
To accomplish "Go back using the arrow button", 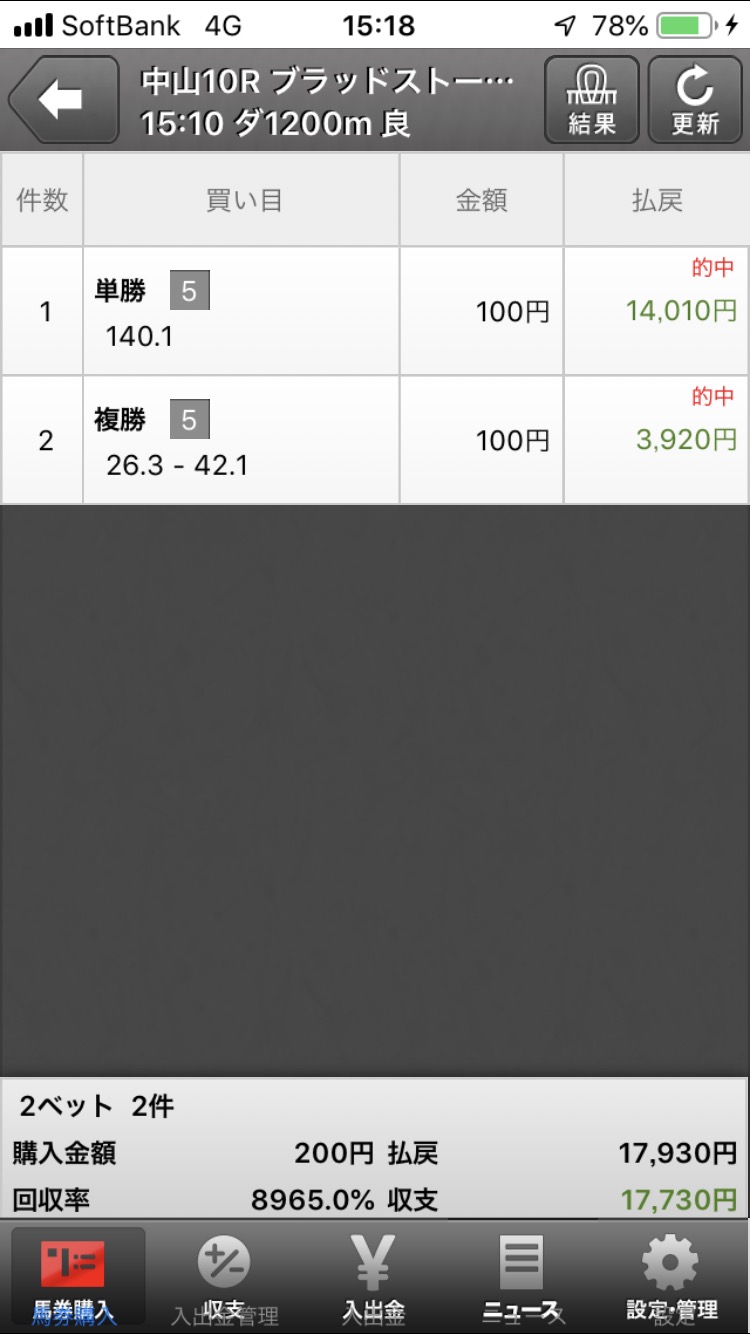I will pyautogui.click(x=62, y=100).
